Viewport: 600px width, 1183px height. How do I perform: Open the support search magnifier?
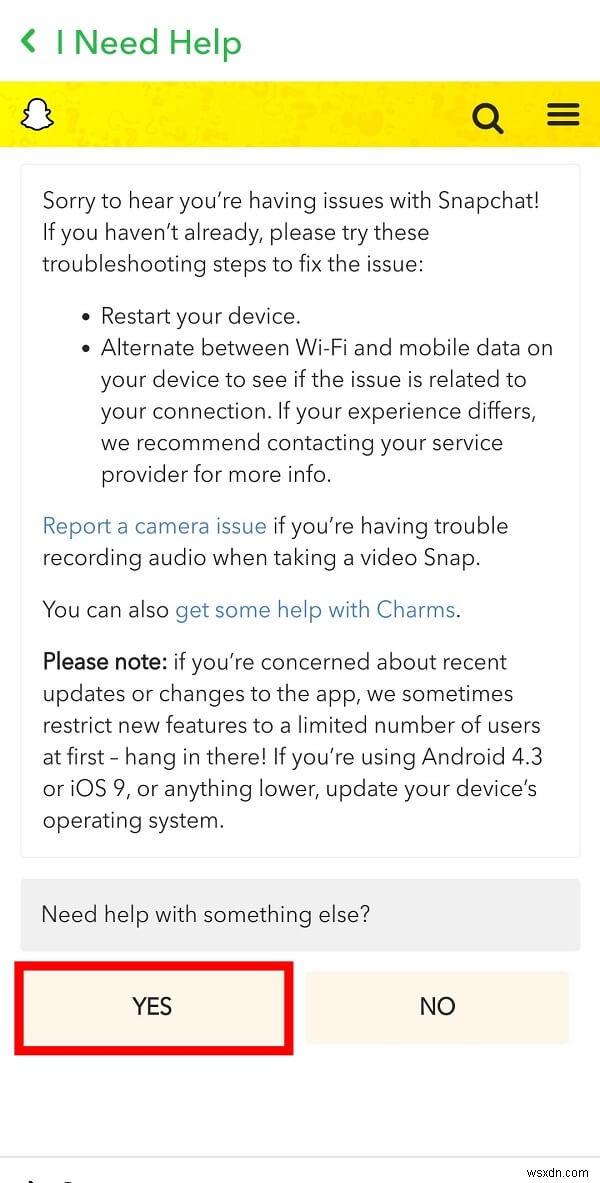pyautogui.click(x=487, y=118)
